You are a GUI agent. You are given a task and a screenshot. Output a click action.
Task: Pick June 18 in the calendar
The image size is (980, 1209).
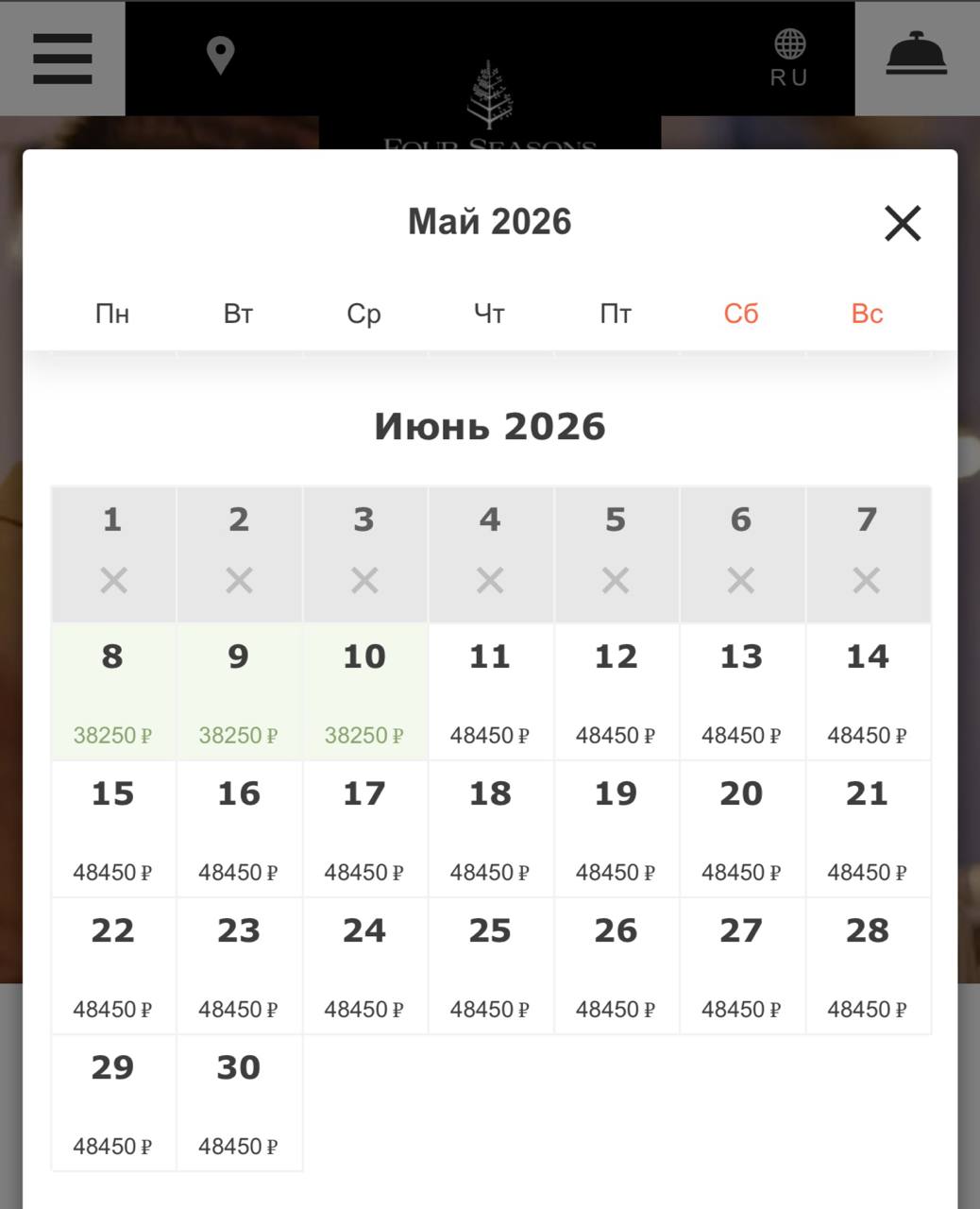point(490,828)
